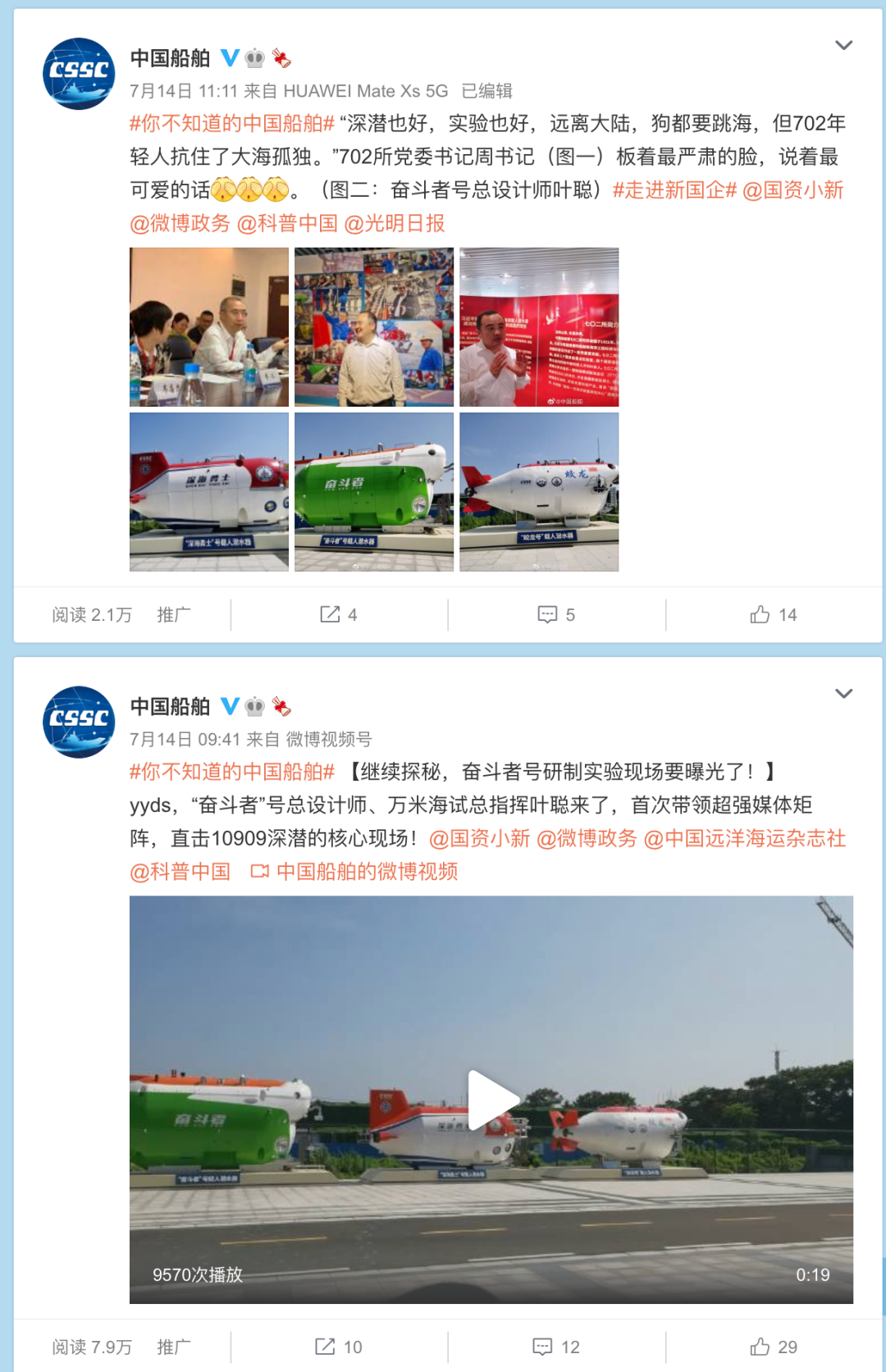The image size is (886, 1372).
Task: Open the @中国远洋海运杂志社 mention link
Action: click(x=744, y=838)
